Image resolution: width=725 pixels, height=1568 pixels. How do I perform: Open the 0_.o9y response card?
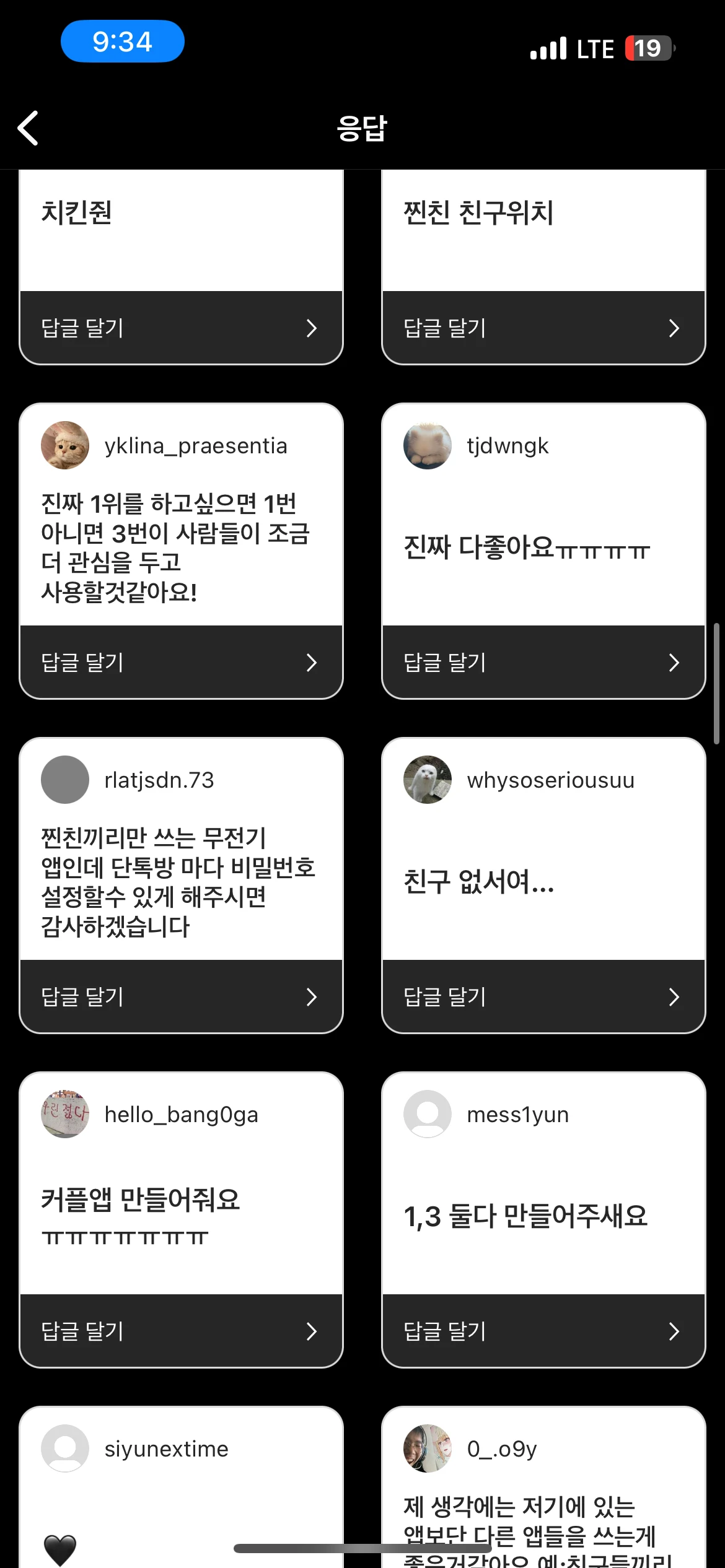click(x=543, y=1511)
